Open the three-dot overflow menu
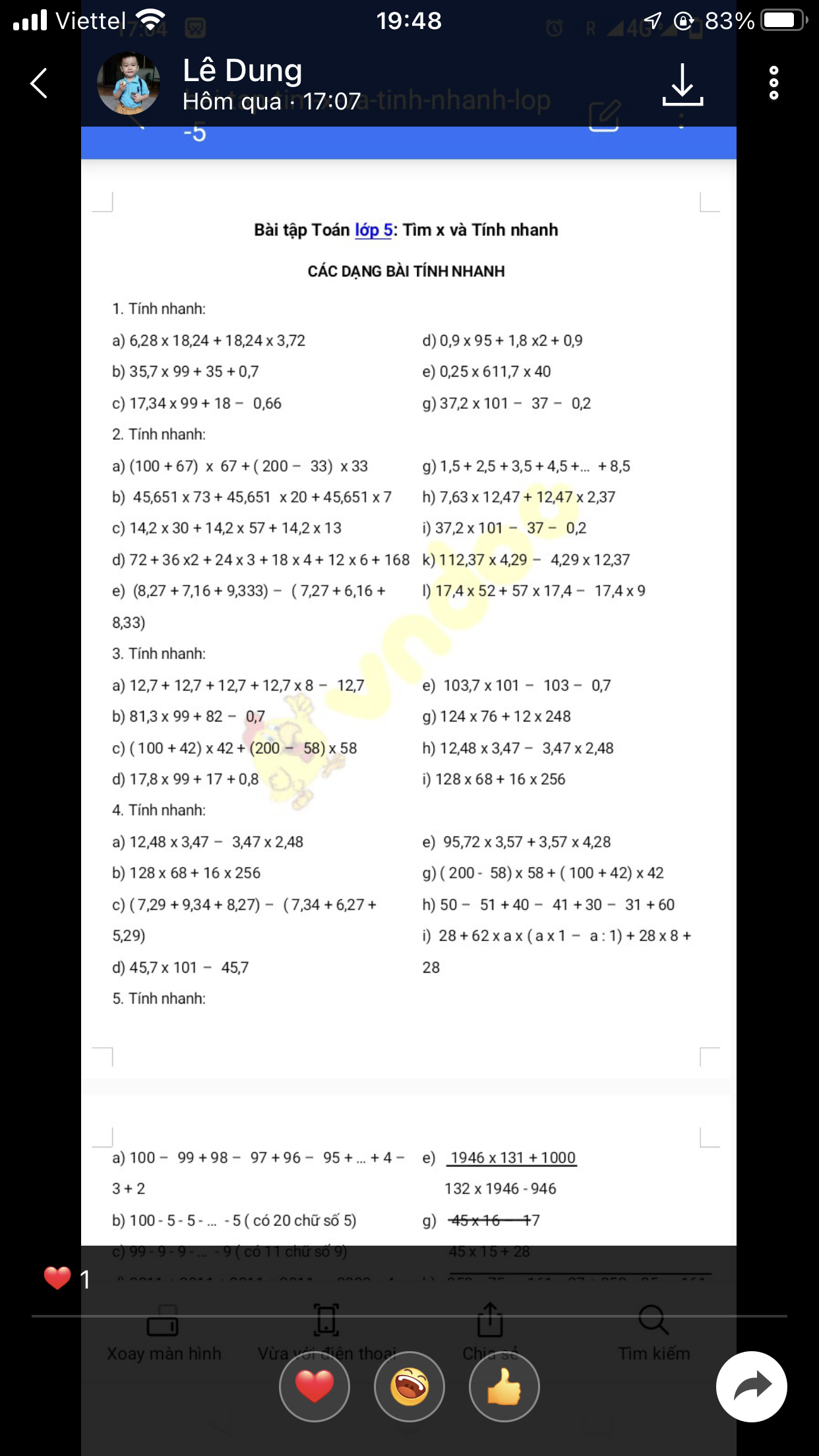This screenshot has height=1456, width=819. click(773, 84)
